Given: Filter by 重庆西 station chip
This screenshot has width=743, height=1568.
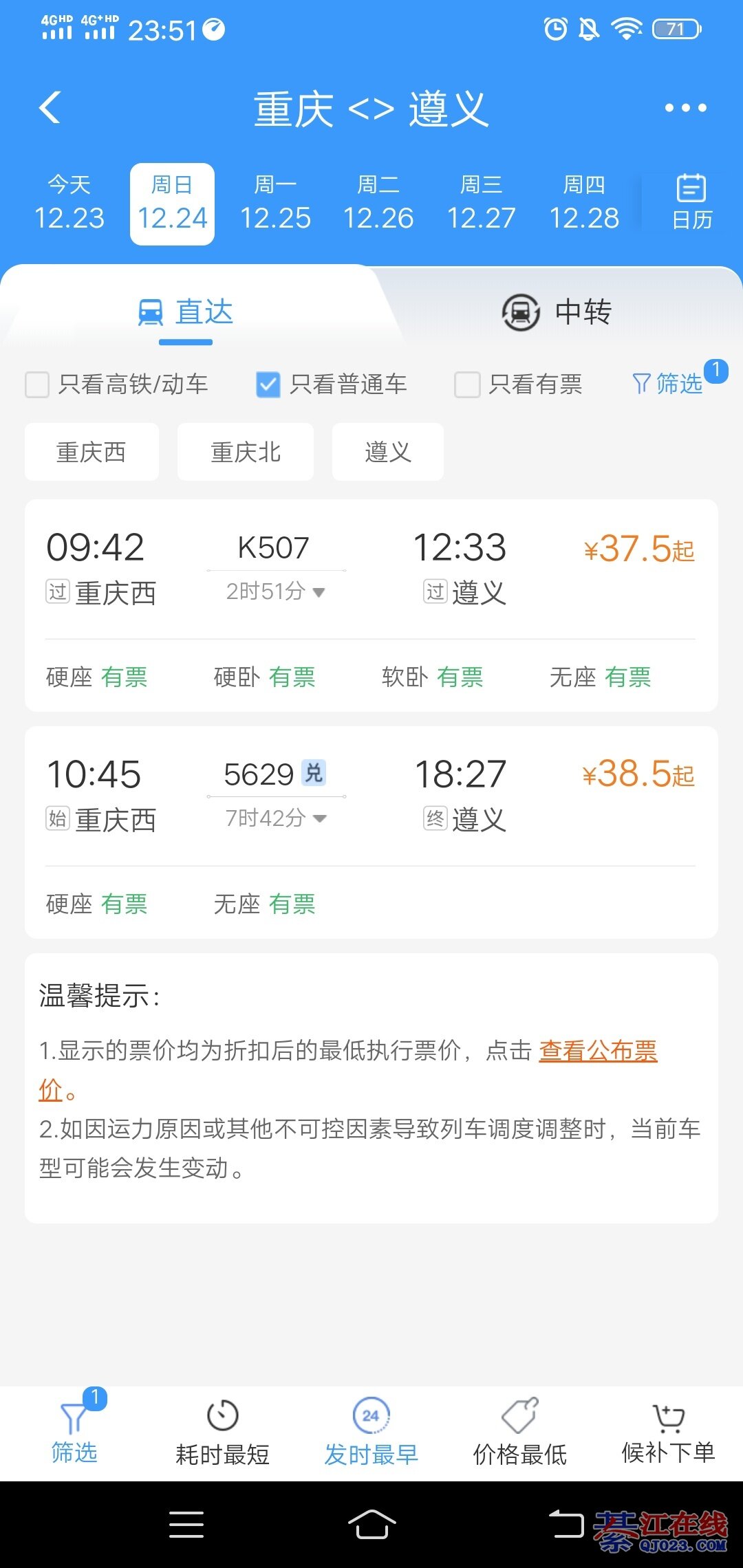Looking at the screenshot, I should pyautogui.click(x=91, y=452).
